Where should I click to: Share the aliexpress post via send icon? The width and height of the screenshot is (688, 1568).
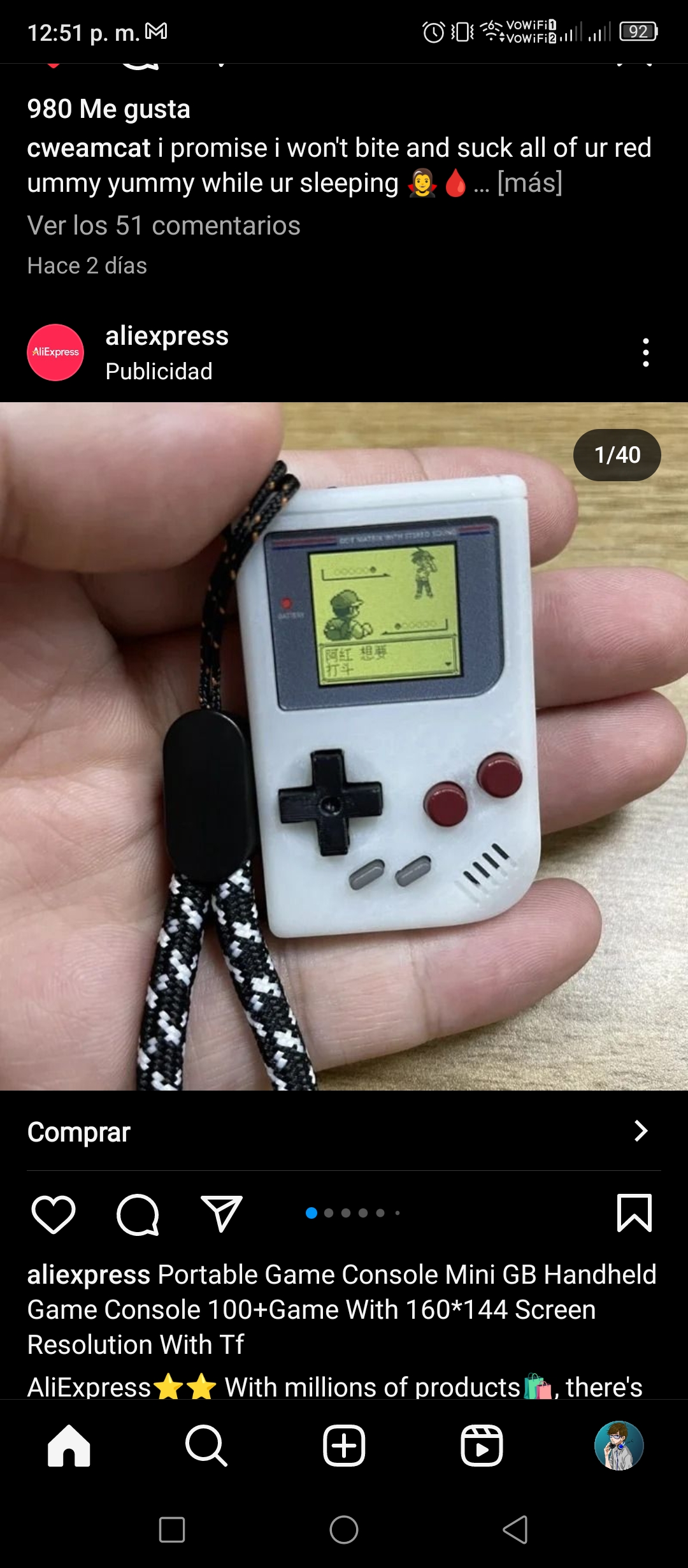click(x=222, y=1213)
